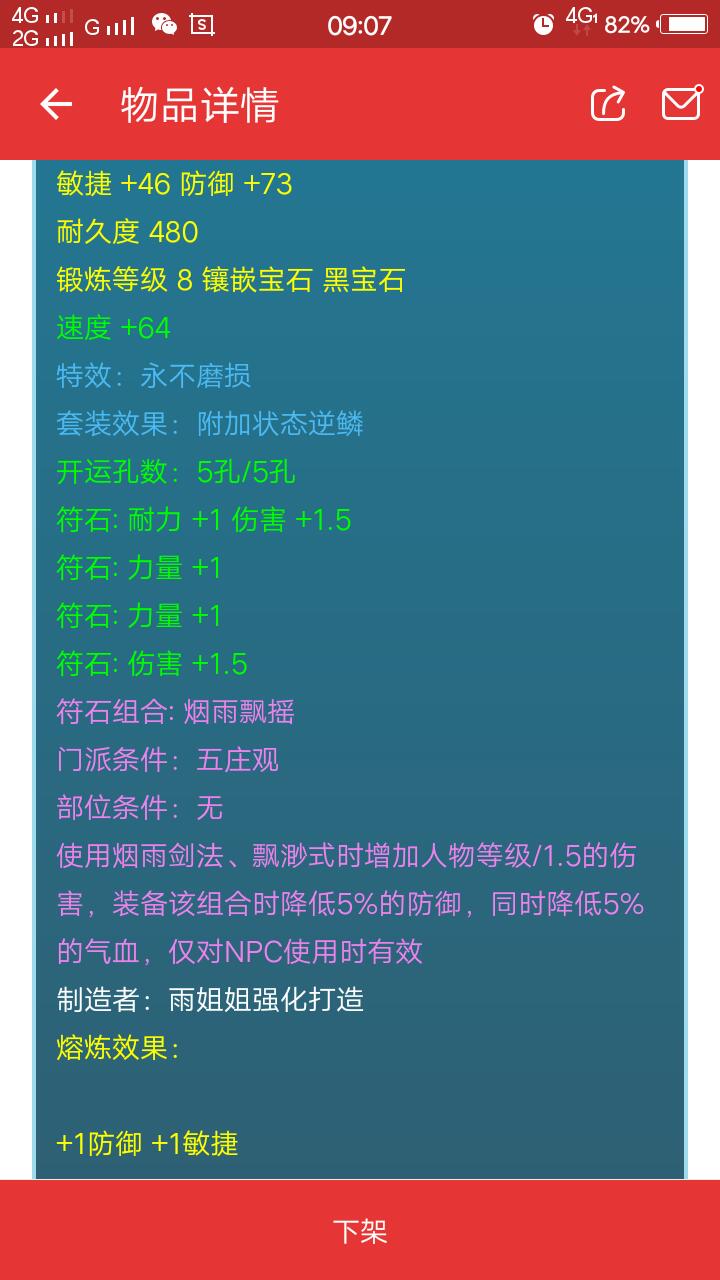This screenshot has width=720, height=1280.
Task: Go back using the top-left arrow
Action: (x=56, y=104)
